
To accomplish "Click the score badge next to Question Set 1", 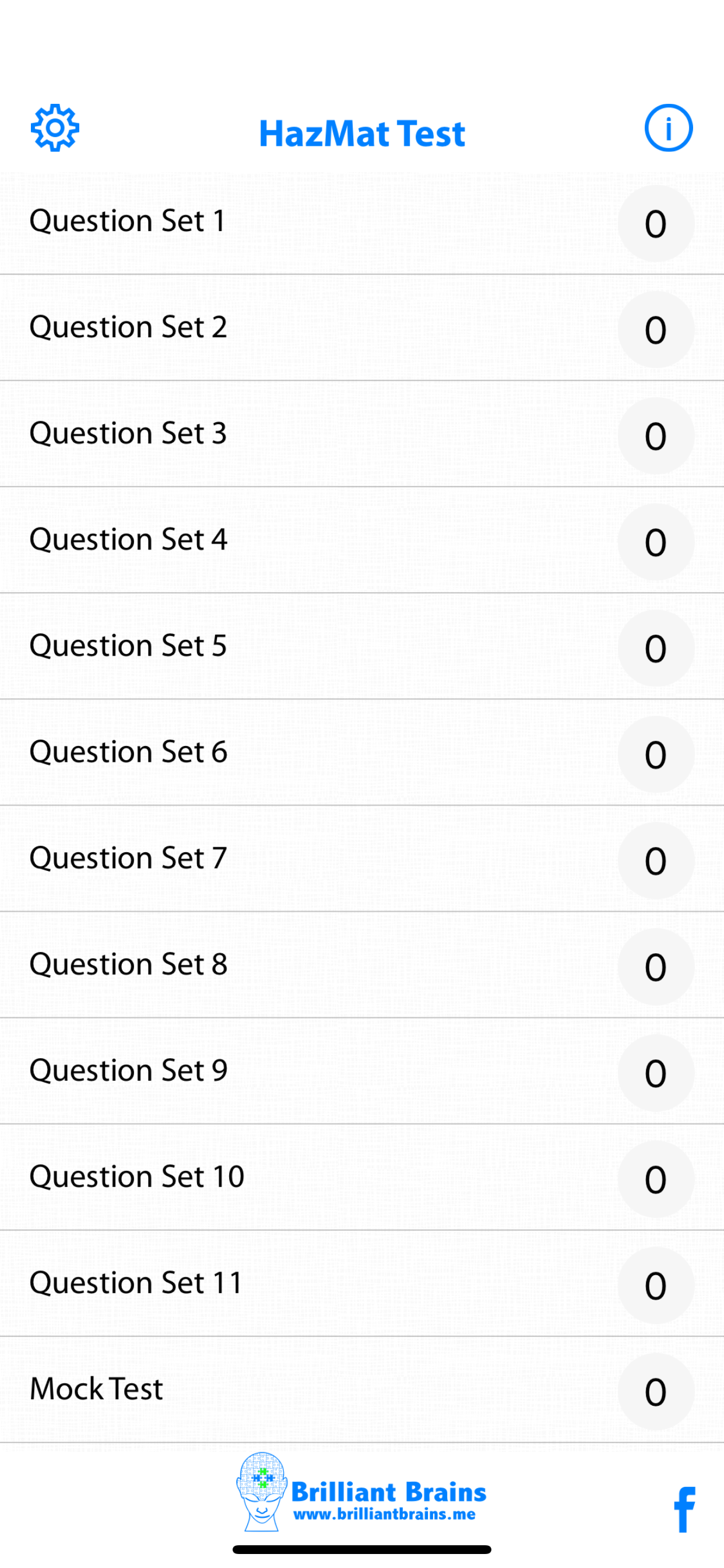I will [x=655, y=223].
